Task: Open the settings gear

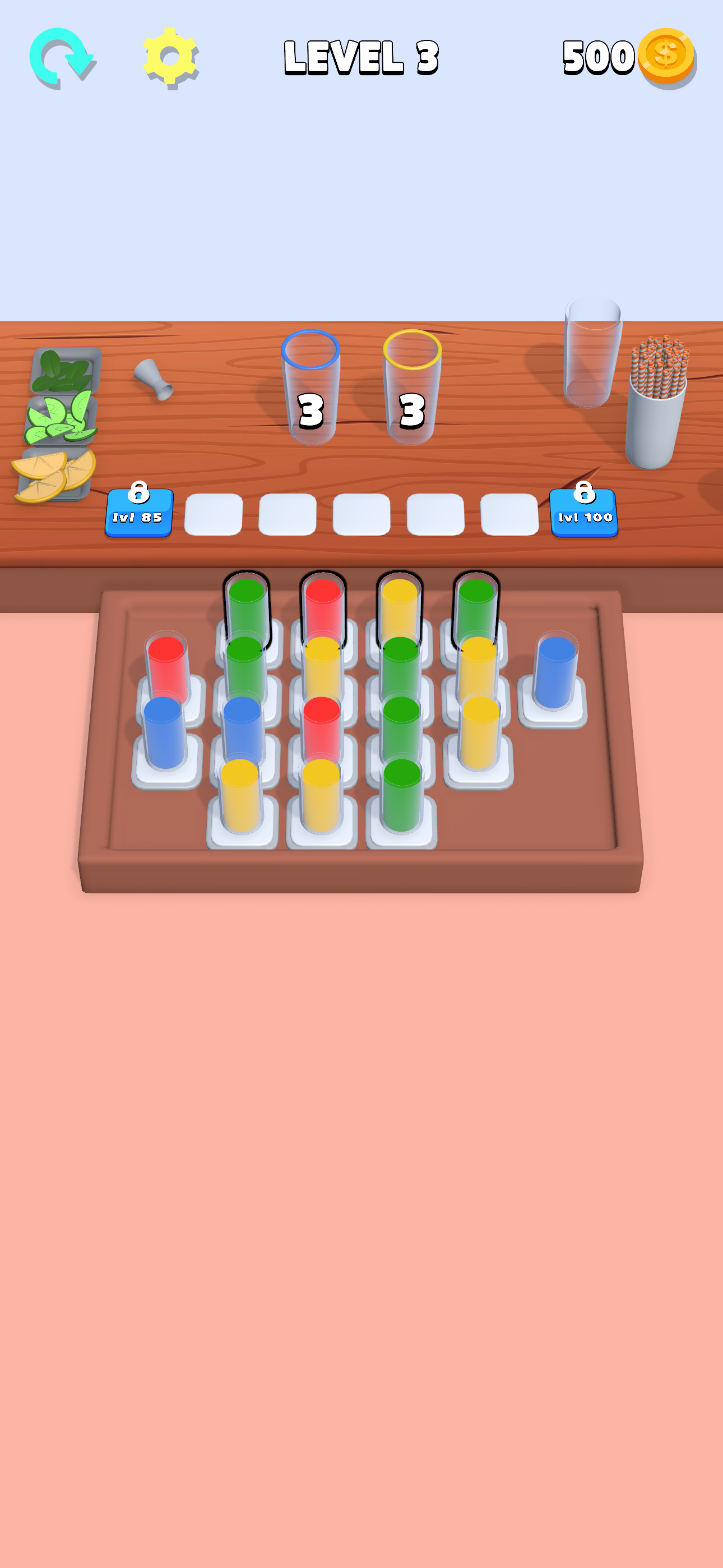Action: (x=170, y=57)
